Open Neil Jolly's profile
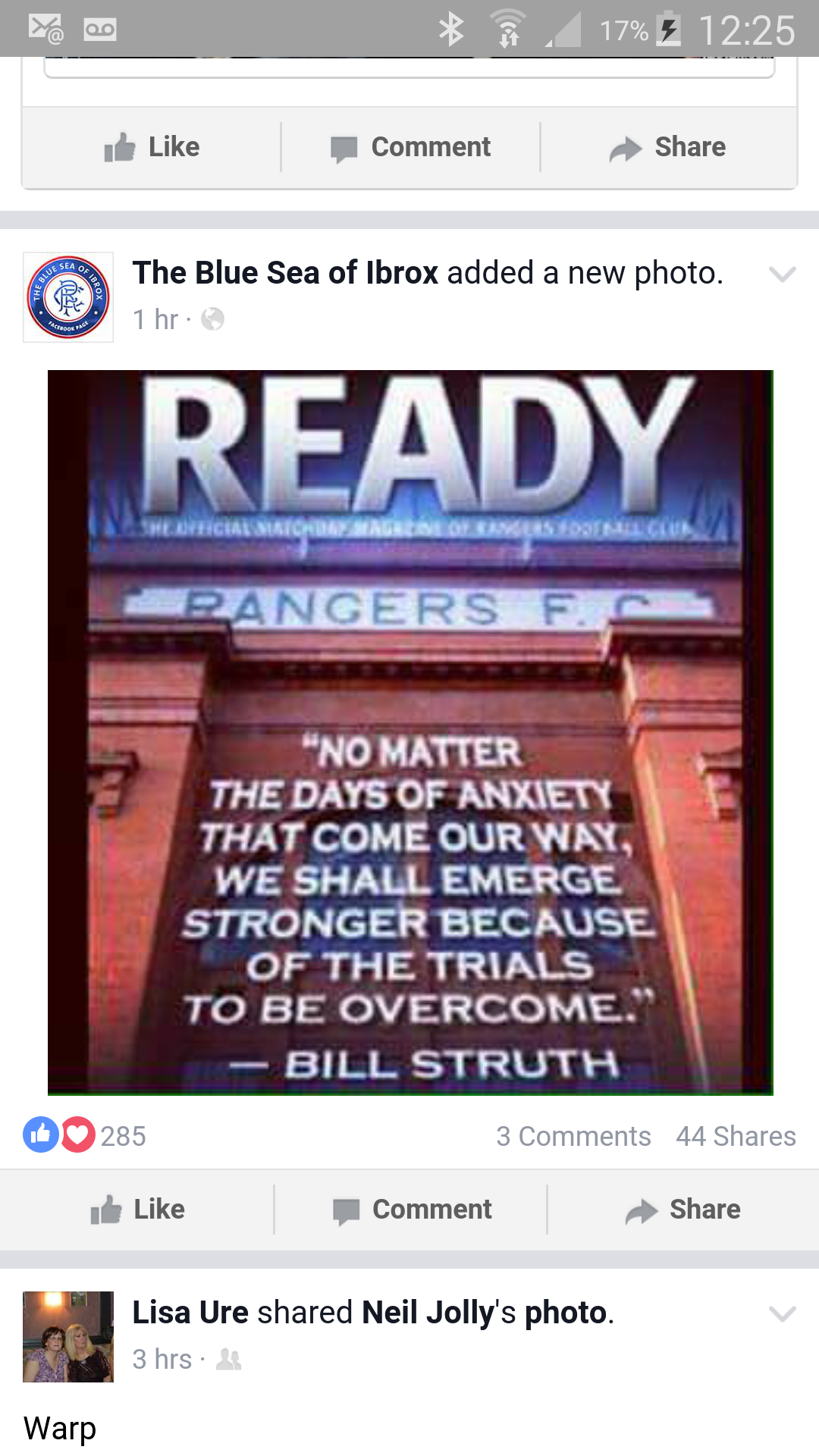The image size is (819, 1456). [428, 1313]
